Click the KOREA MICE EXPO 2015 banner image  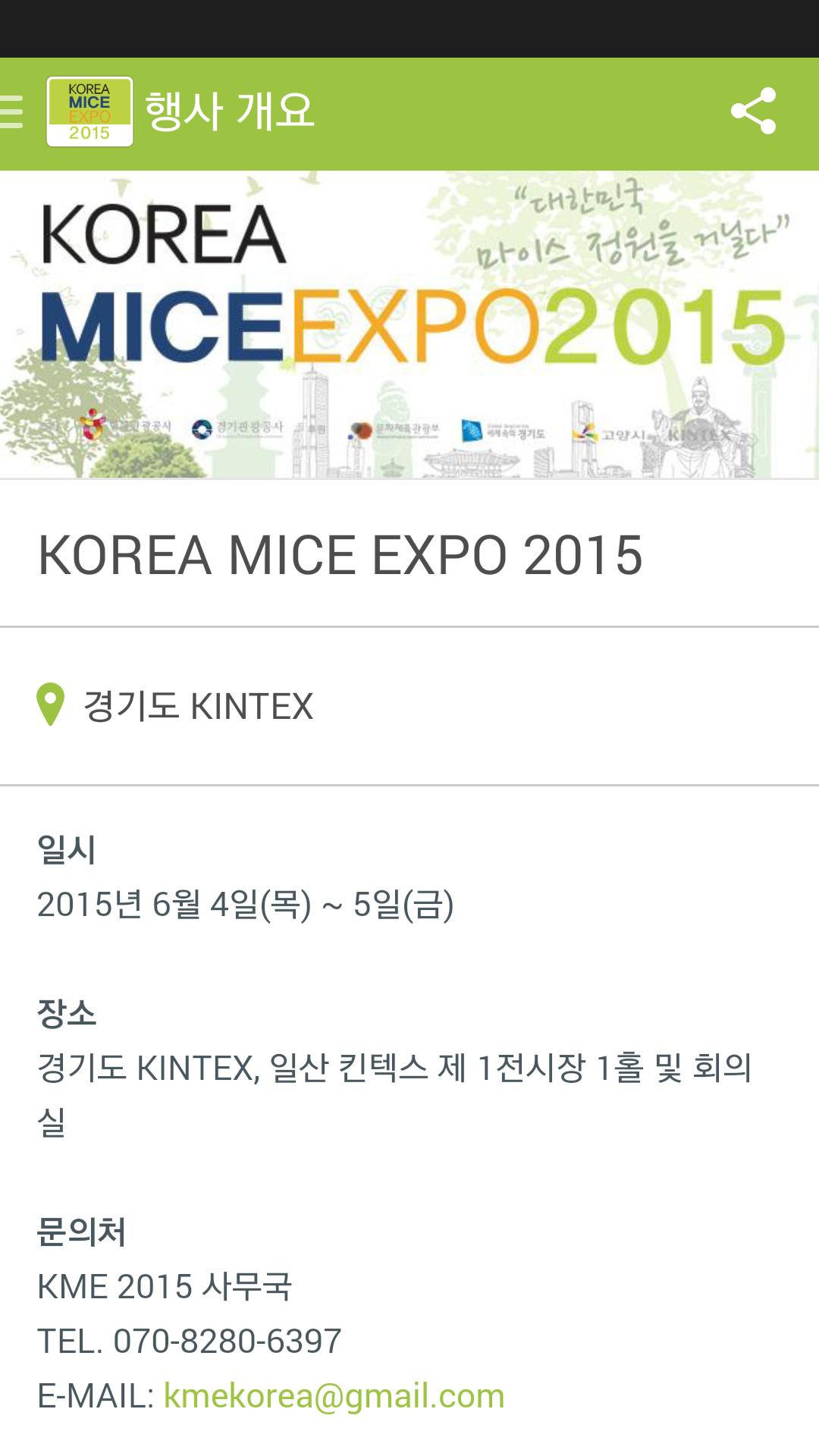click(x=409, y=318)
